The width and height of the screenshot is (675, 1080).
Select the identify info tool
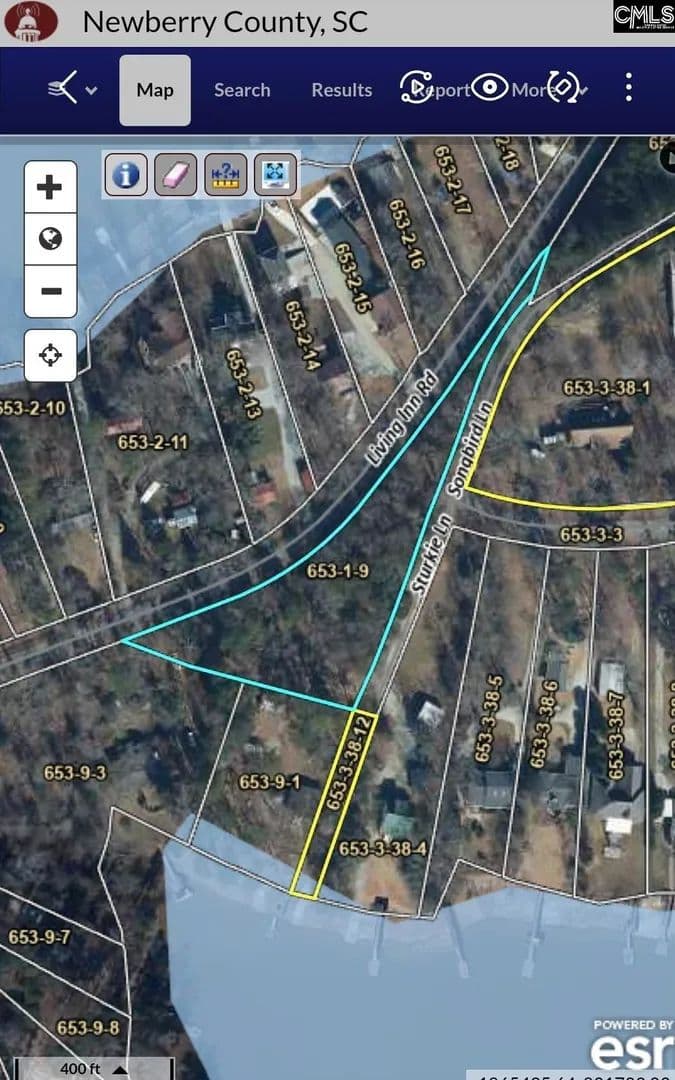(x=126, y=174)
